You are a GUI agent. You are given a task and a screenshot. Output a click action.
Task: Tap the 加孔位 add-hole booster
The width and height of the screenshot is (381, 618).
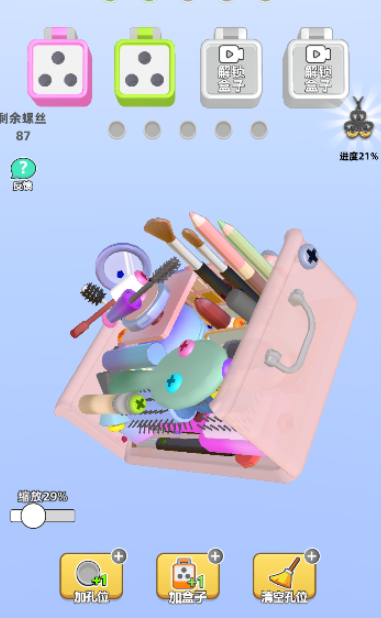pos(91,577)
